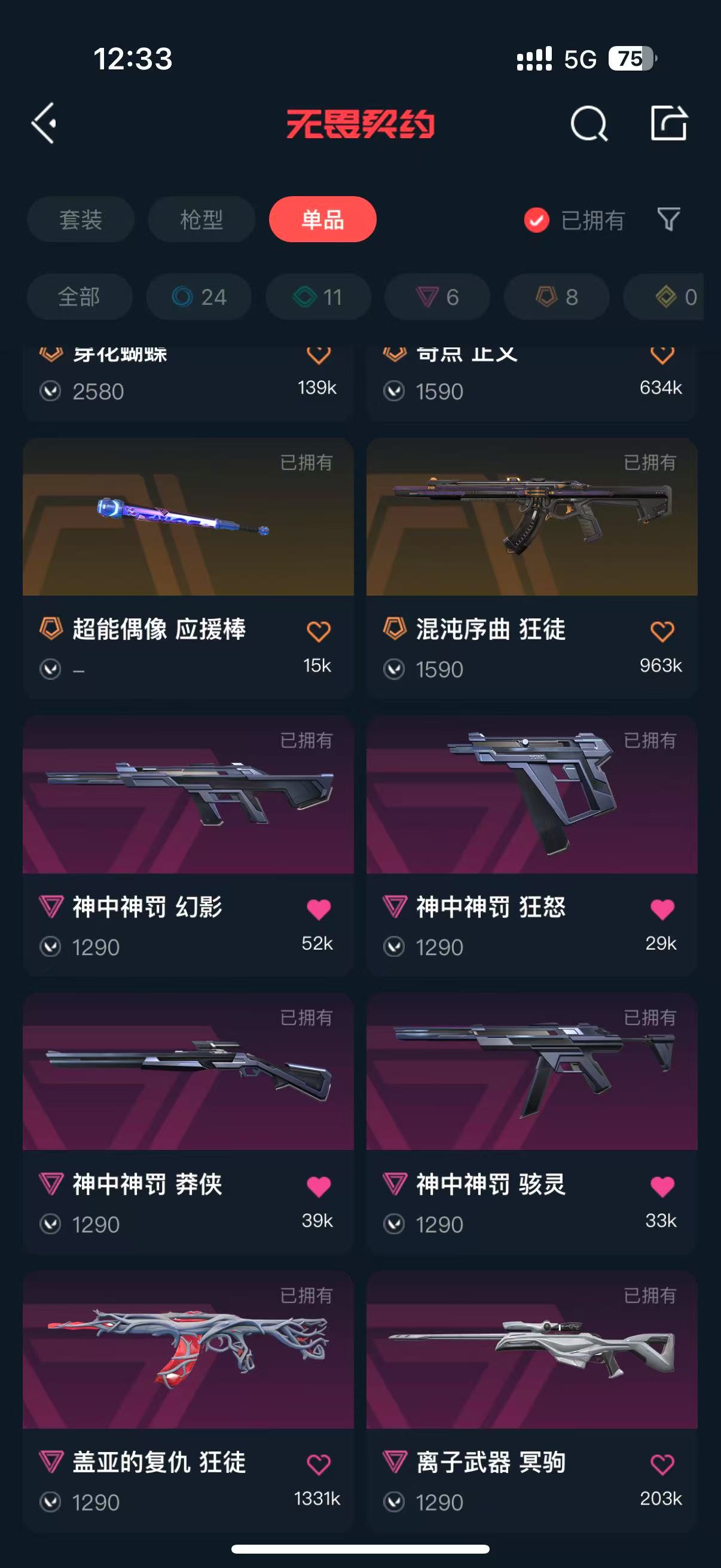Like the 混沌序曲 狂徒 skin
Screen dimensions: 721x1568
[x=662, y=632]
